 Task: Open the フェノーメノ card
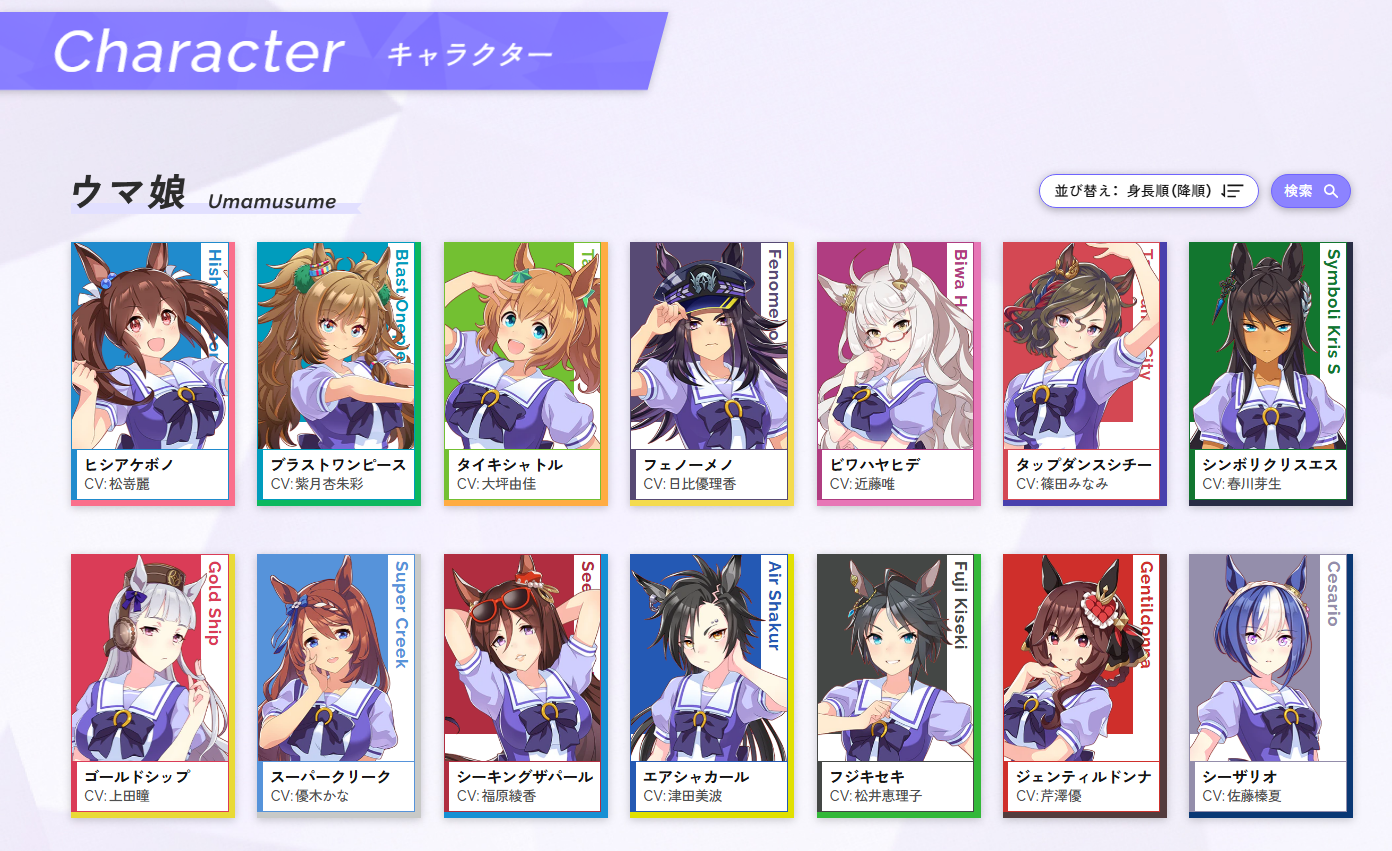click(711, 372)
